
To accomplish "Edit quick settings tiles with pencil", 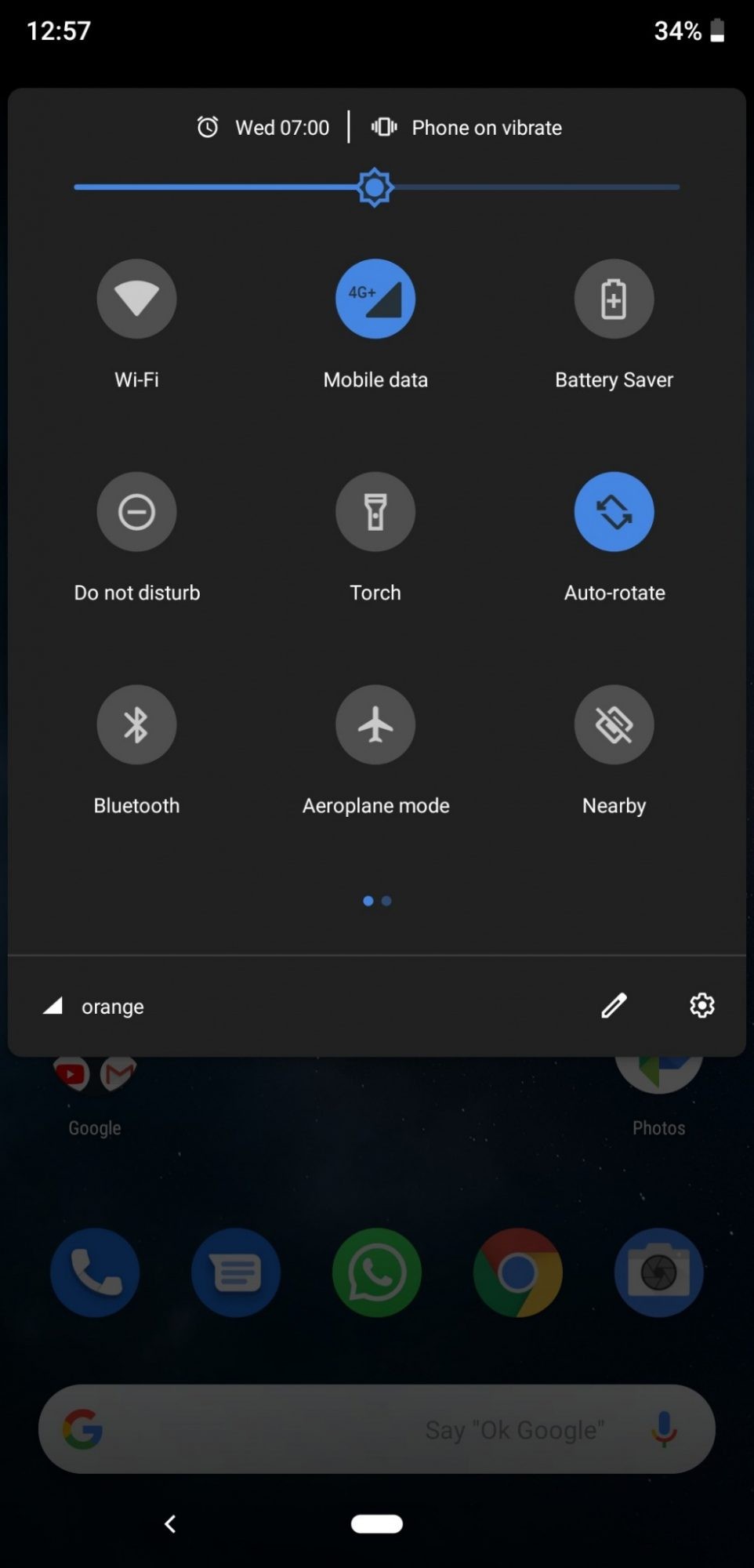I will tap(614, 1005).
